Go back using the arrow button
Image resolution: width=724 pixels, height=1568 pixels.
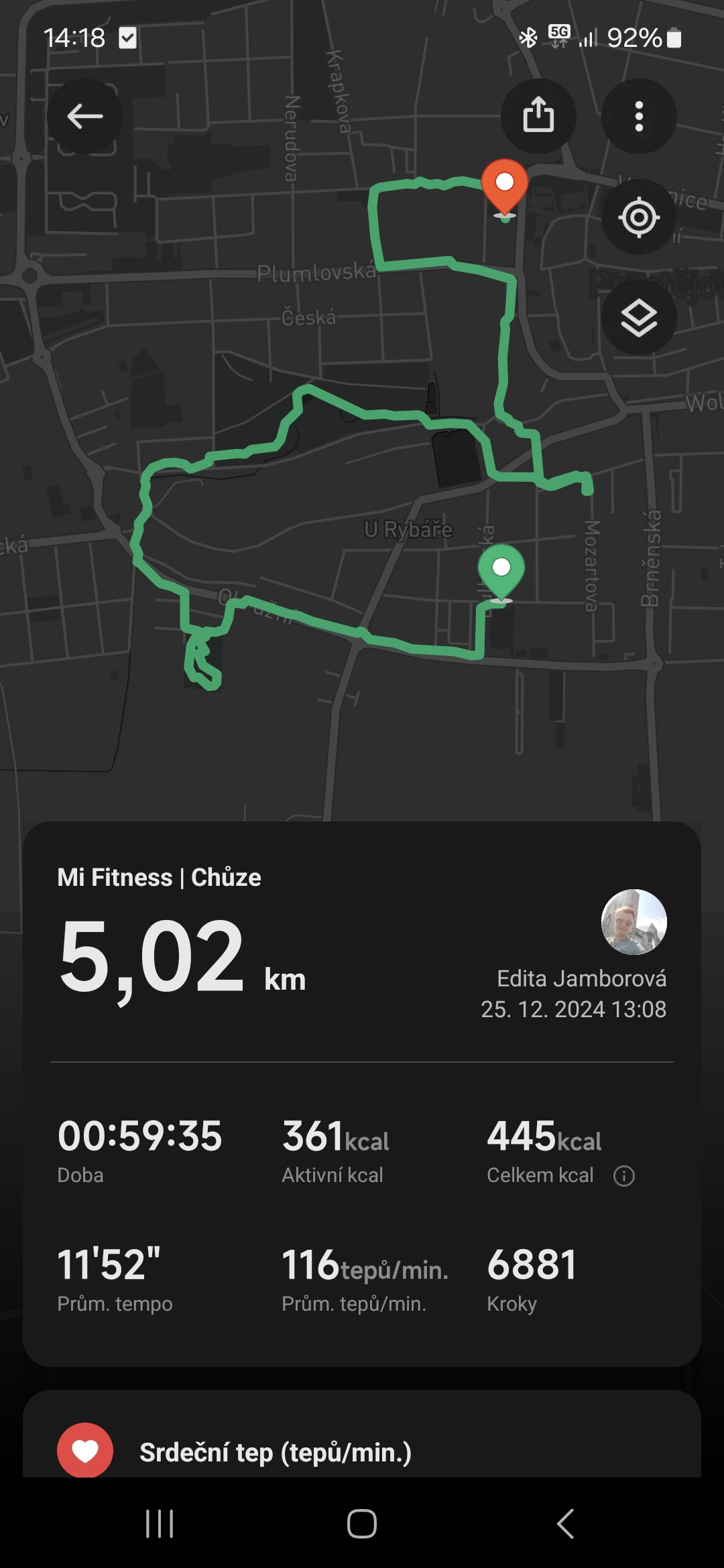coord(84,117)
